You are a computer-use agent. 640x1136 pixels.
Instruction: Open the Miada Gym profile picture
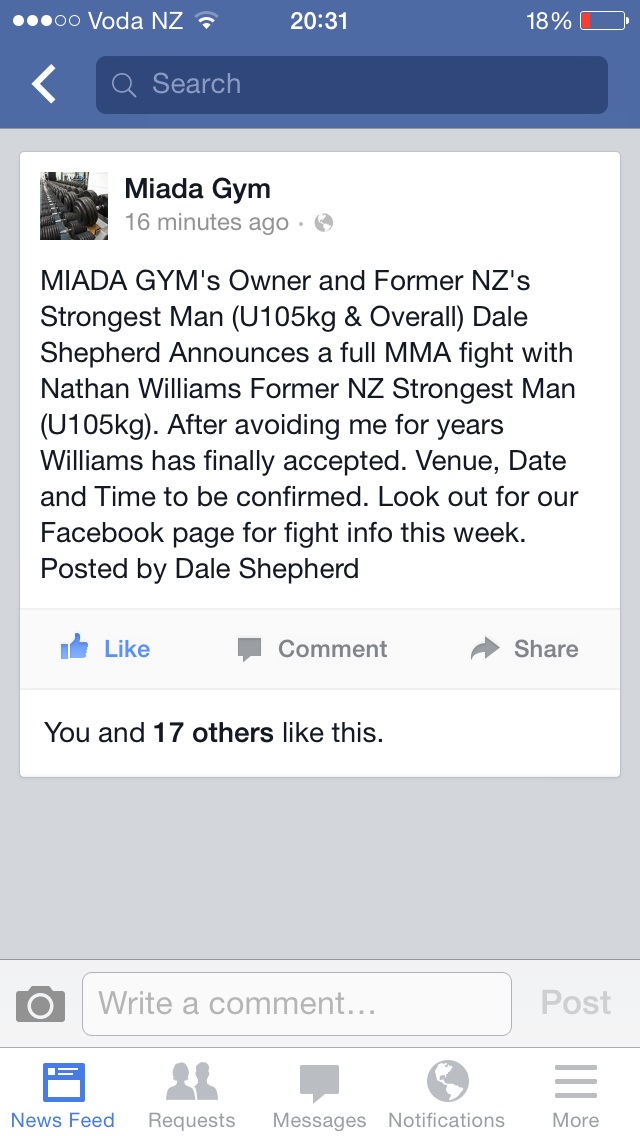(x=74, y=206)
